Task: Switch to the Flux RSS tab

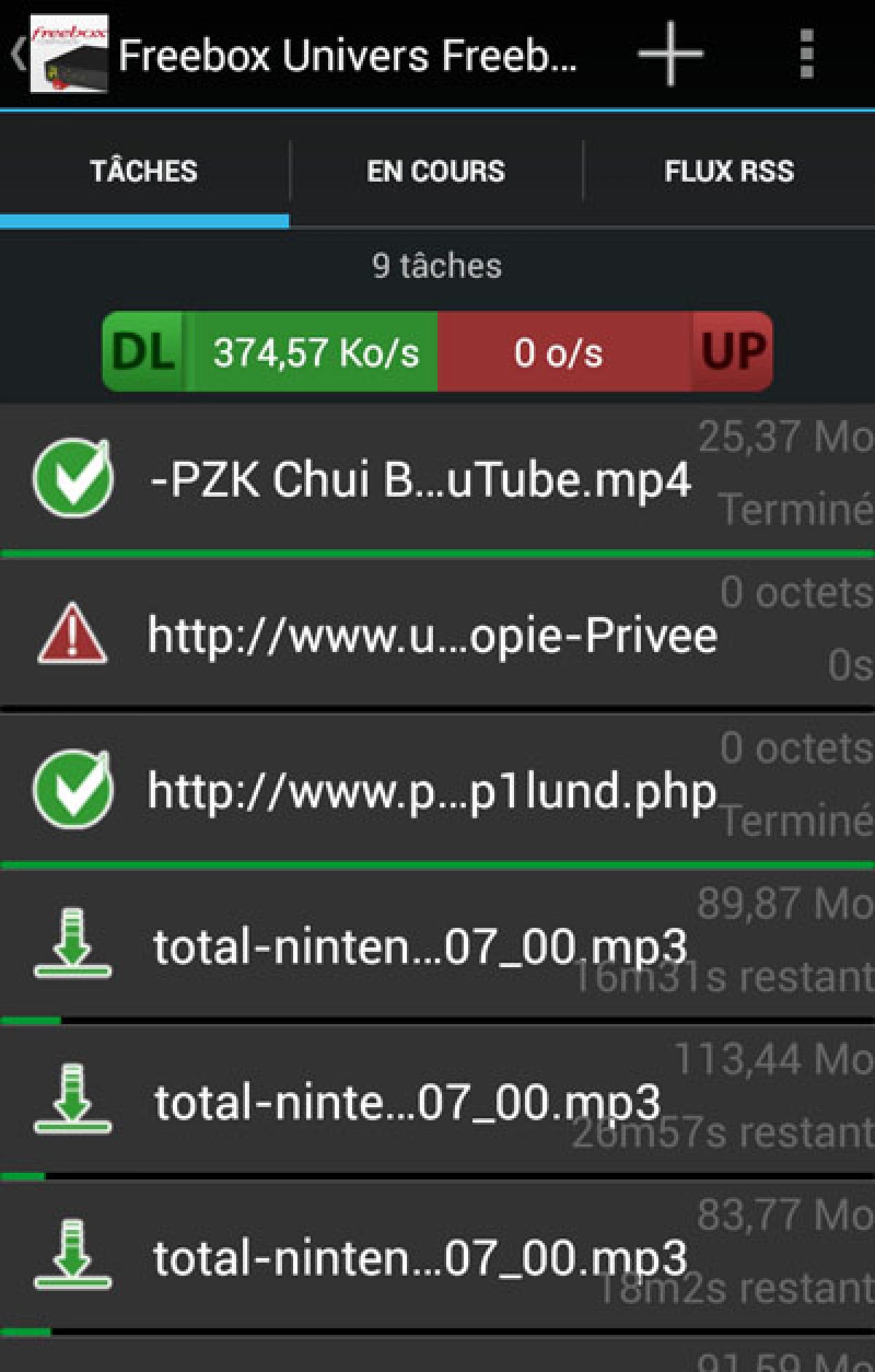Action: pos(728,171)
